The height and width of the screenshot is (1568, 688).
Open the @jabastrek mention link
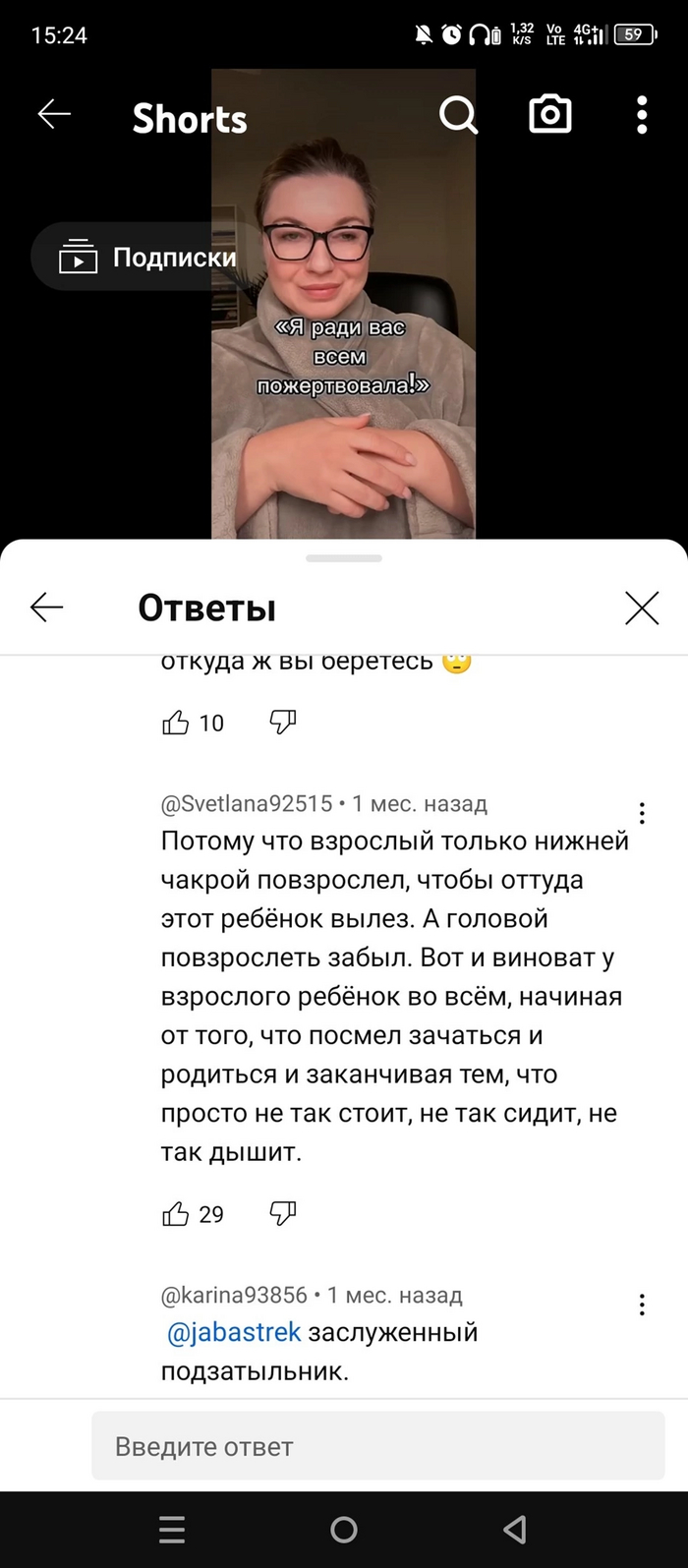point(235,1333)
